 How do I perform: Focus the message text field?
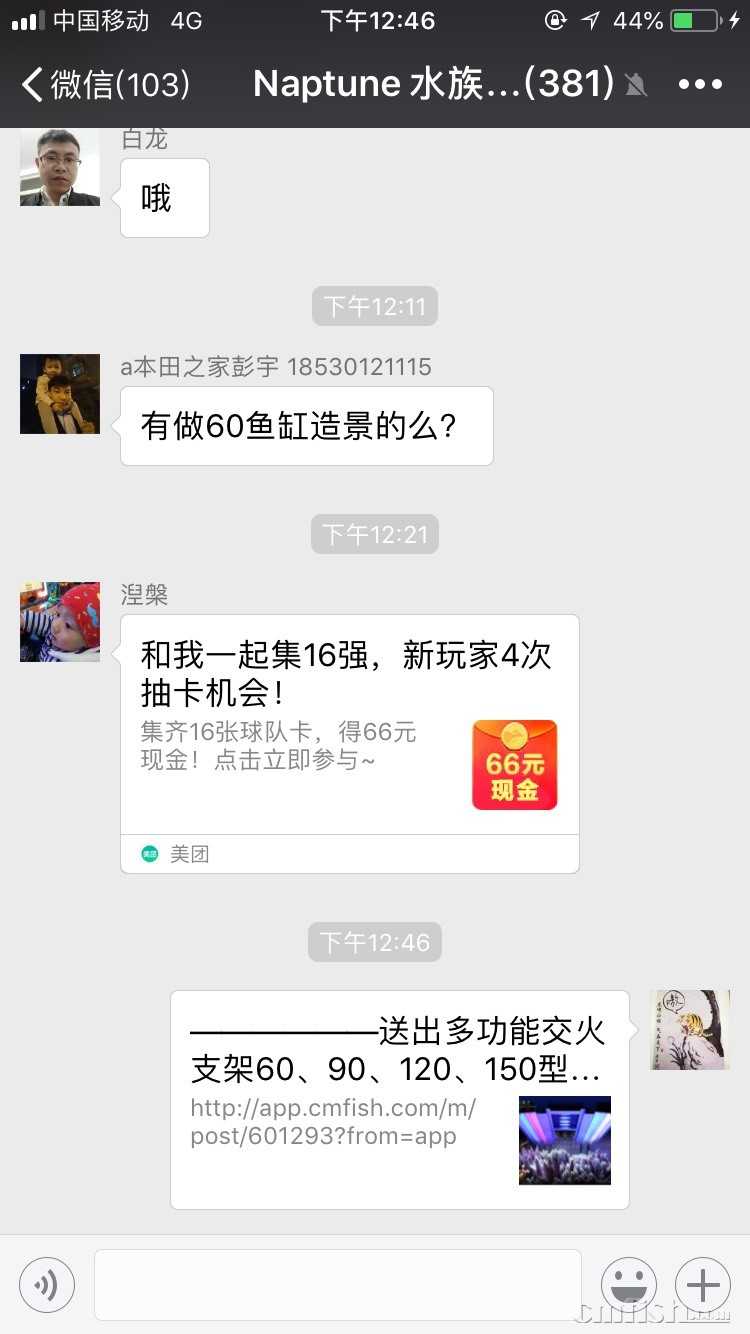(x=337, y=1285)
